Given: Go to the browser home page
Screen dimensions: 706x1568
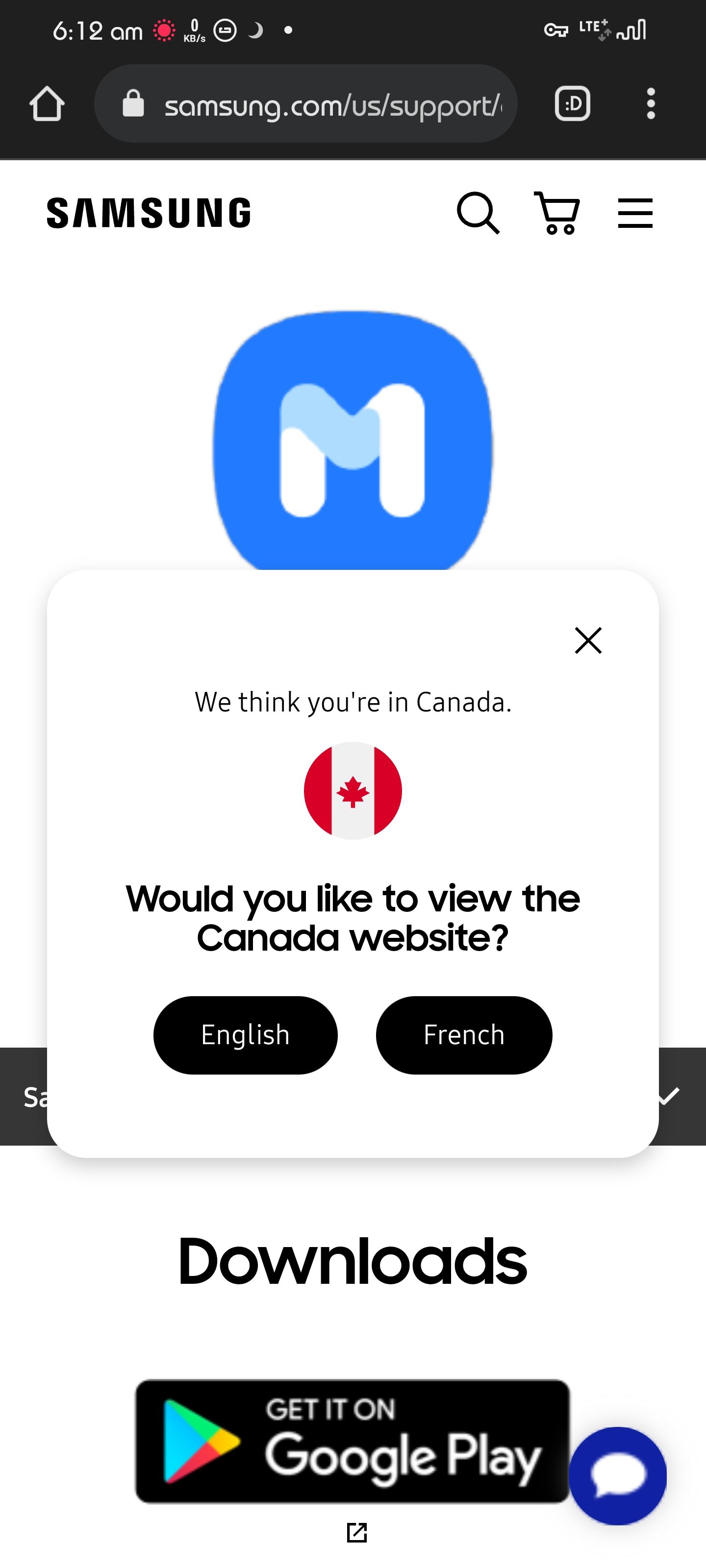Looking at the screenshot, I should coord(47,103).
